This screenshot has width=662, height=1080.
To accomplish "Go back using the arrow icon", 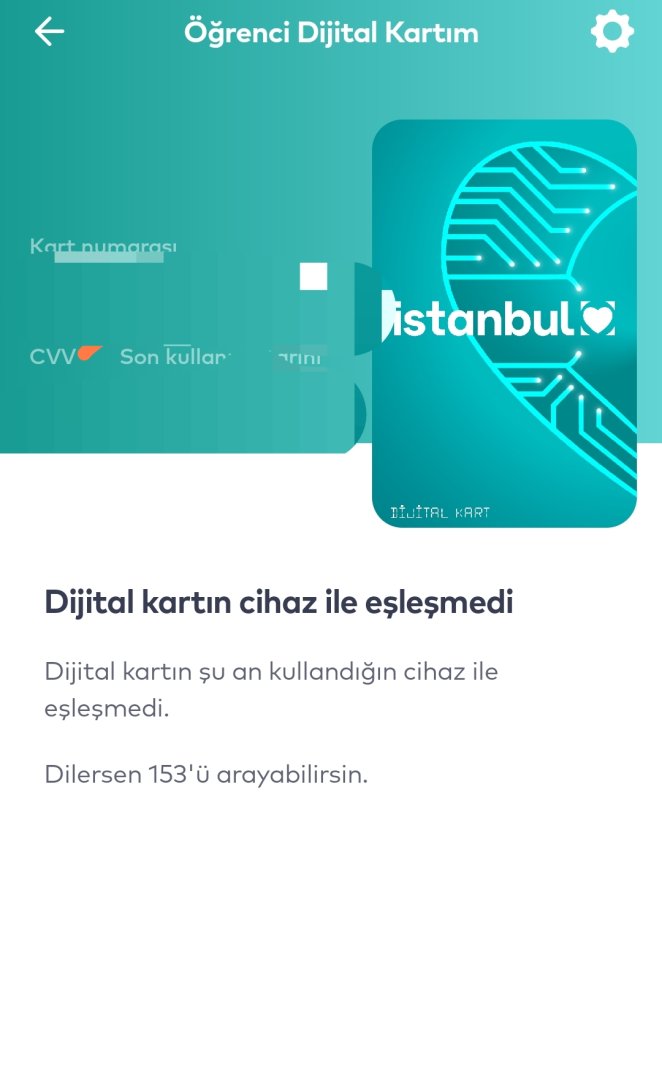I will [49, 32].
